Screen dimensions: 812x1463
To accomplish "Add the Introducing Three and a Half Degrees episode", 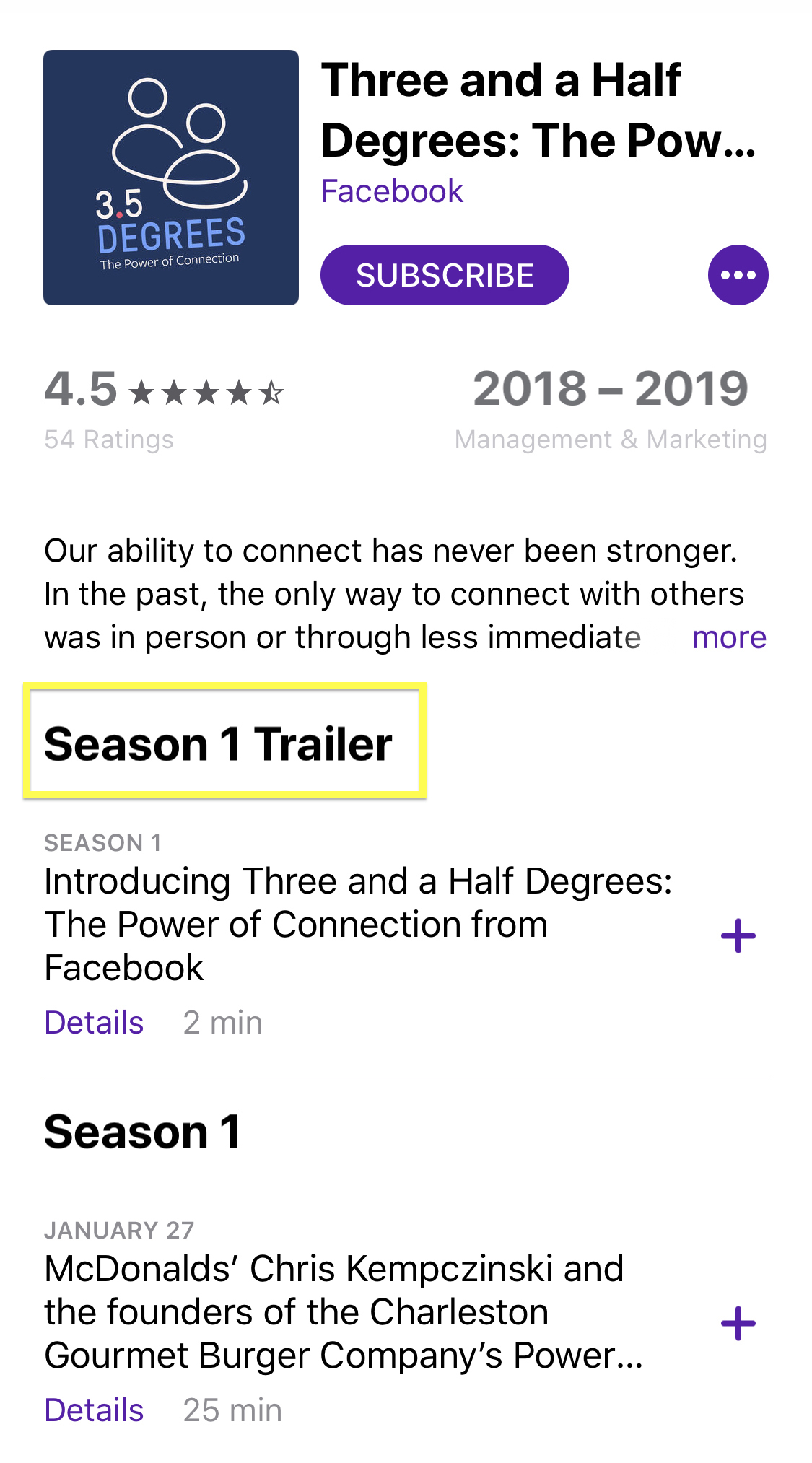I will click(x=738, y=936).
